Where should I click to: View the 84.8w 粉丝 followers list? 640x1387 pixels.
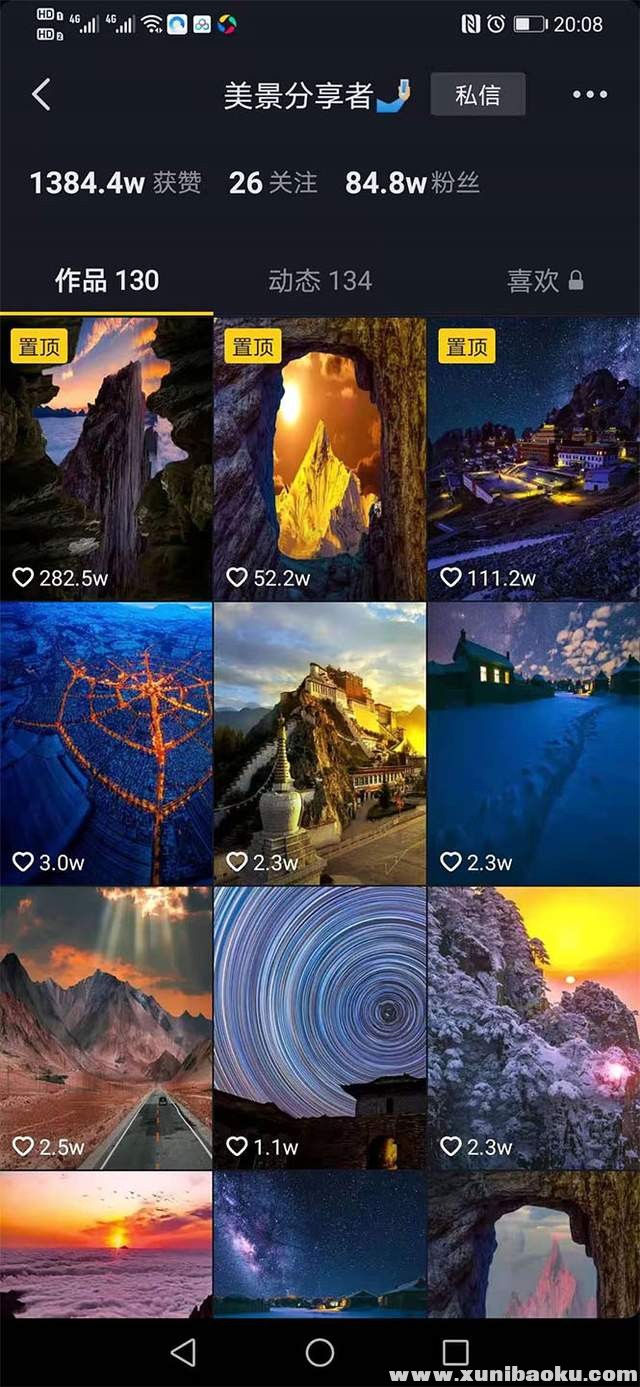click(x=412, y=183)
